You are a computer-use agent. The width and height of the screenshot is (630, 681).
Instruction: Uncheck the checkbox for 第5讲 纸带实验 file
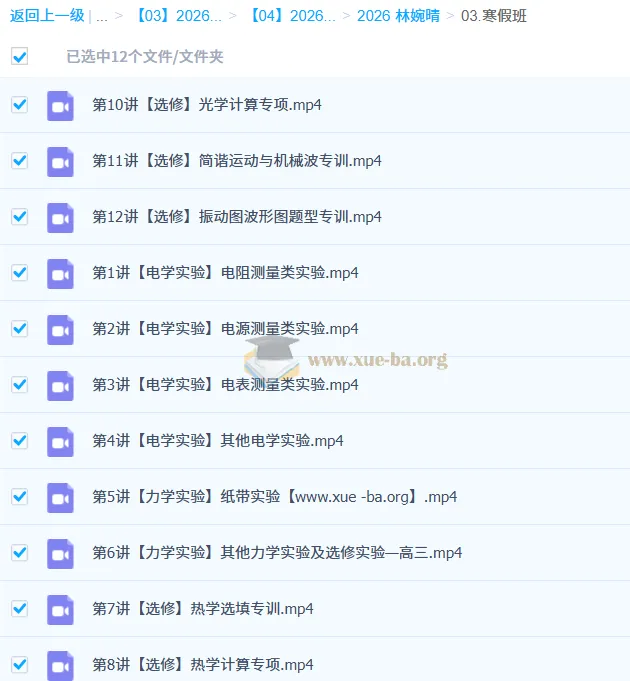coord(19,496)
